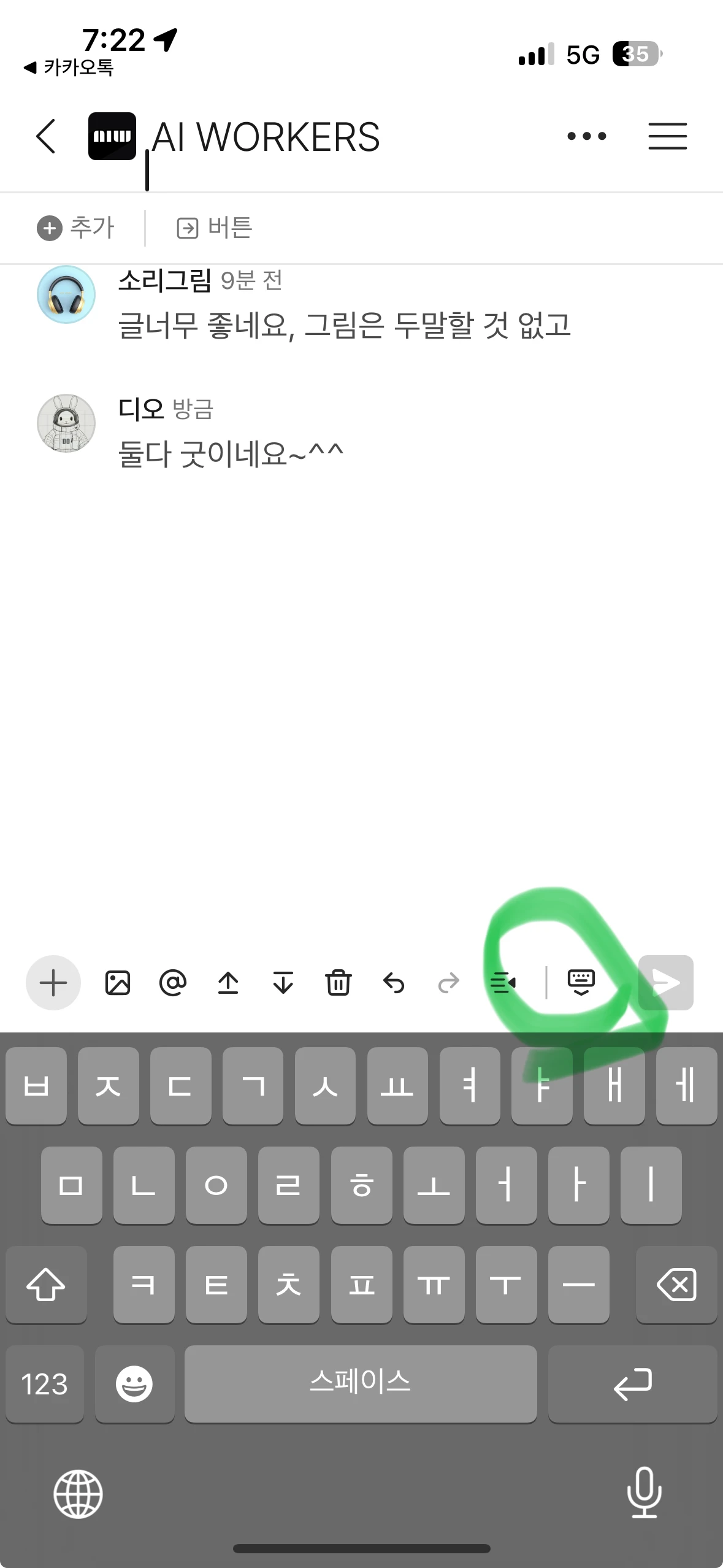Image resolution: width=723 pixels, height=1568 pixels.
Task: Undo the last edit
Action: coord(394,983)
